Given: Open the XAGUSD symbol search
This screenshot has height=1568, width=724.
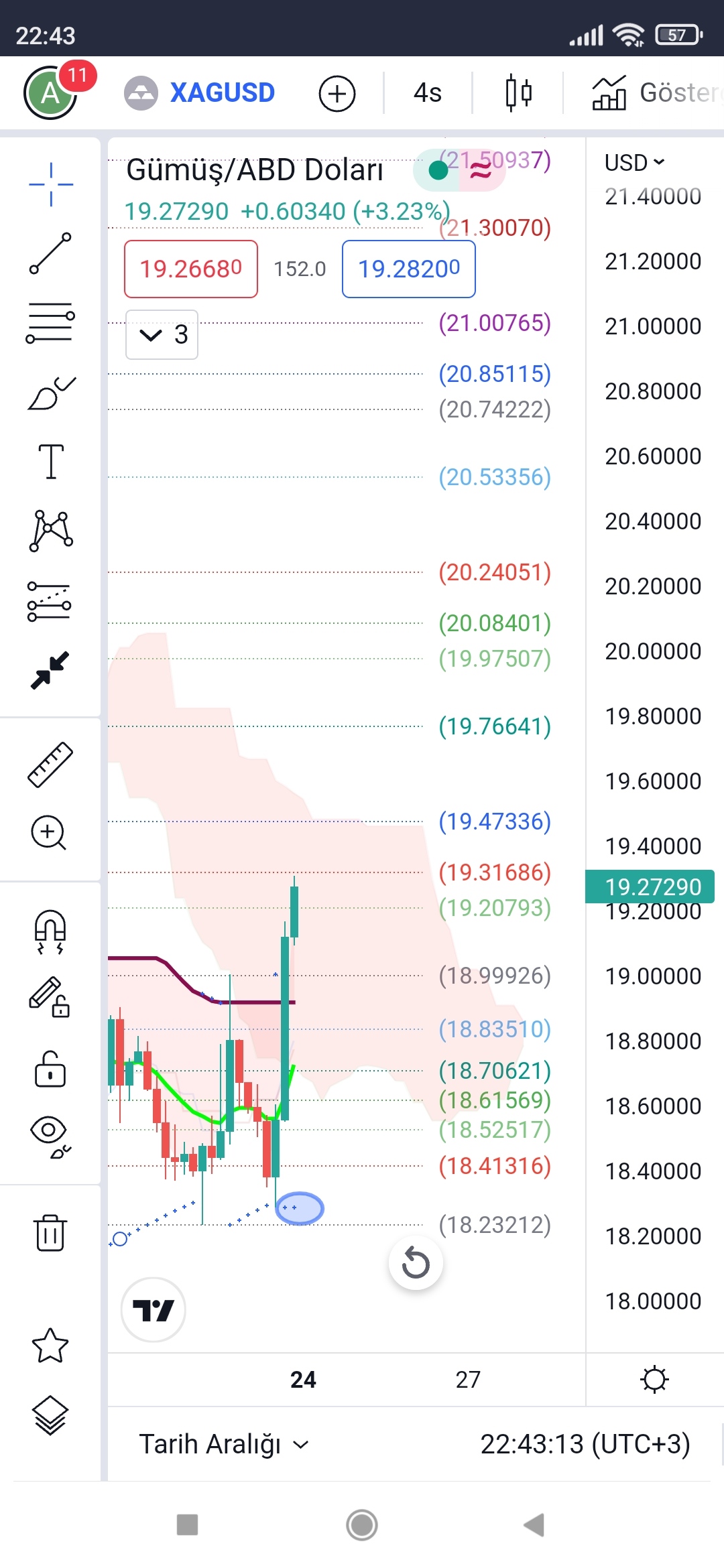Looking at the screenshot, I should coord(200,92).
